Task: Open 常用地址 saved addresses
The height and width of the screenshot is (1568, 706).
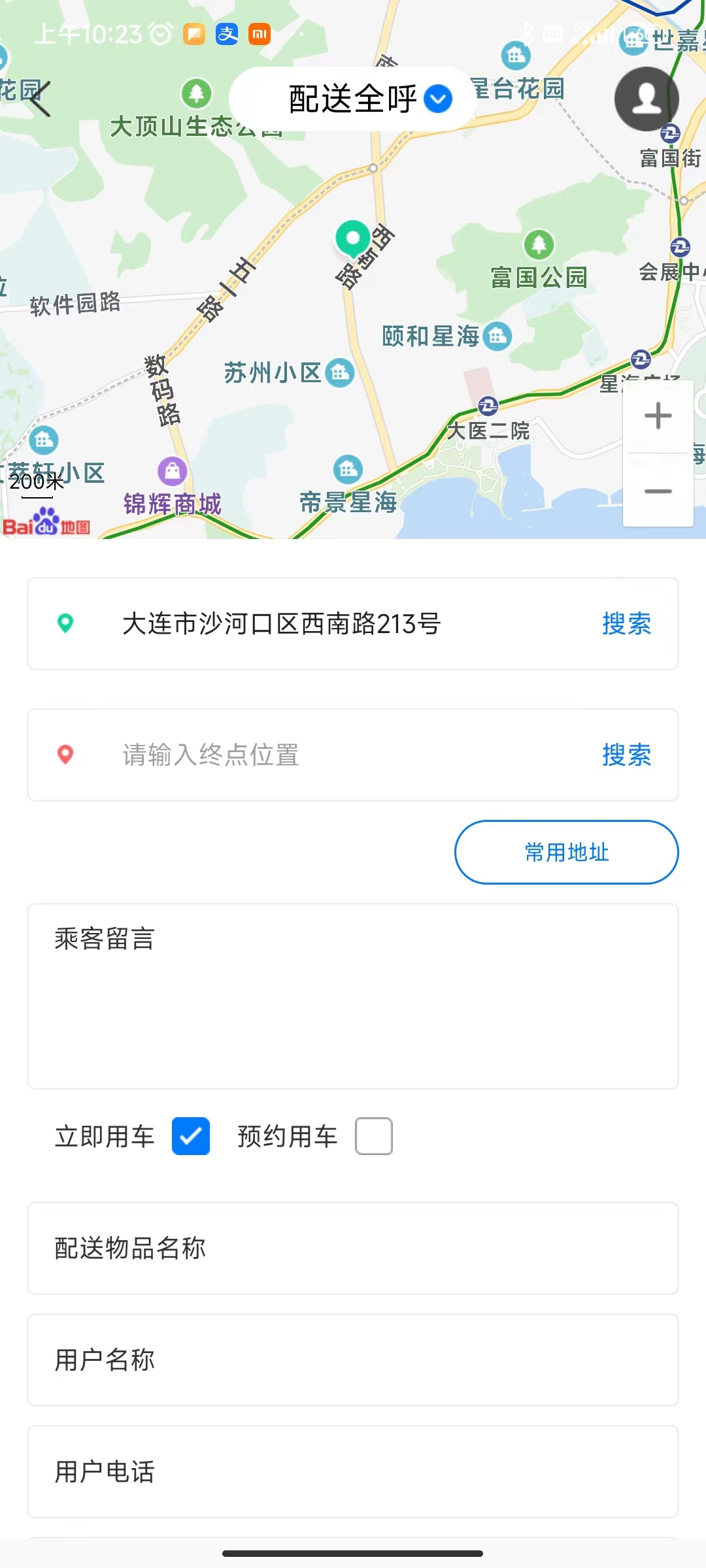Action: pos(566,853)
